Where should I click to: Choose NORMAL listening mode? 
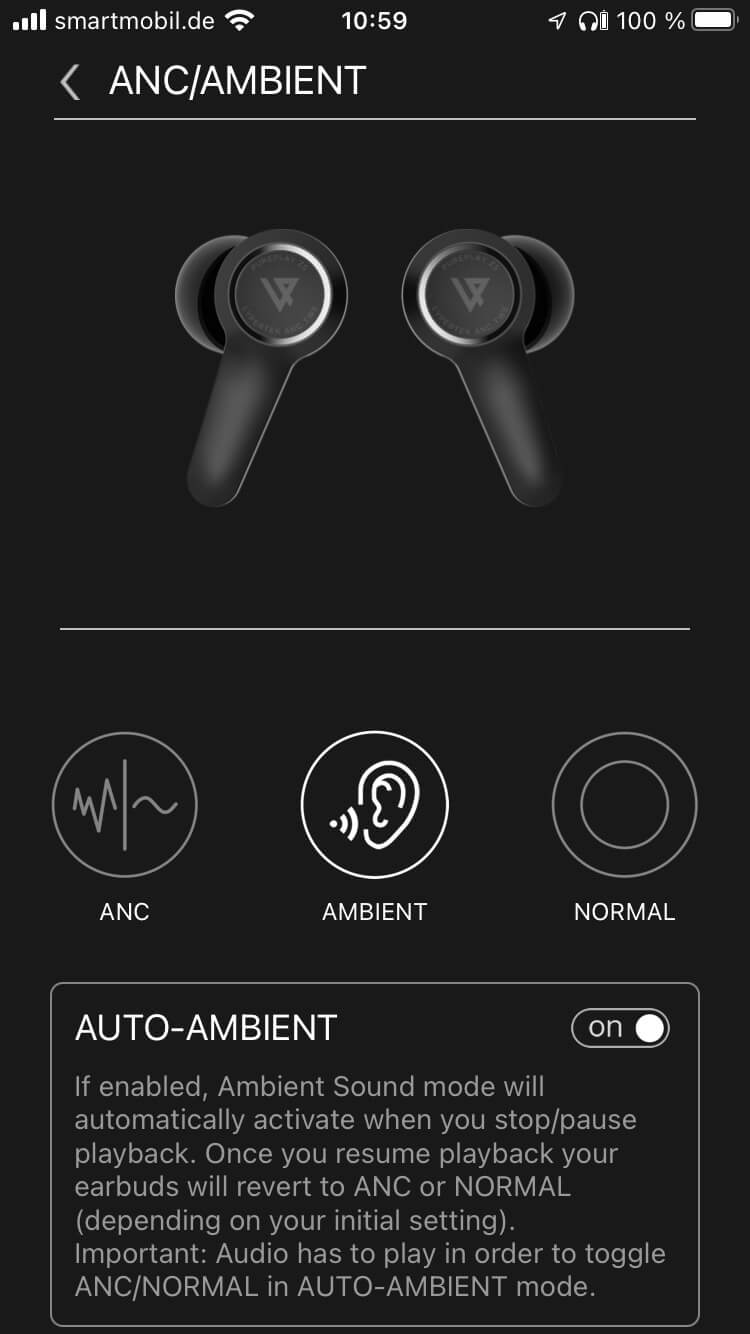[x=624, y=805]
